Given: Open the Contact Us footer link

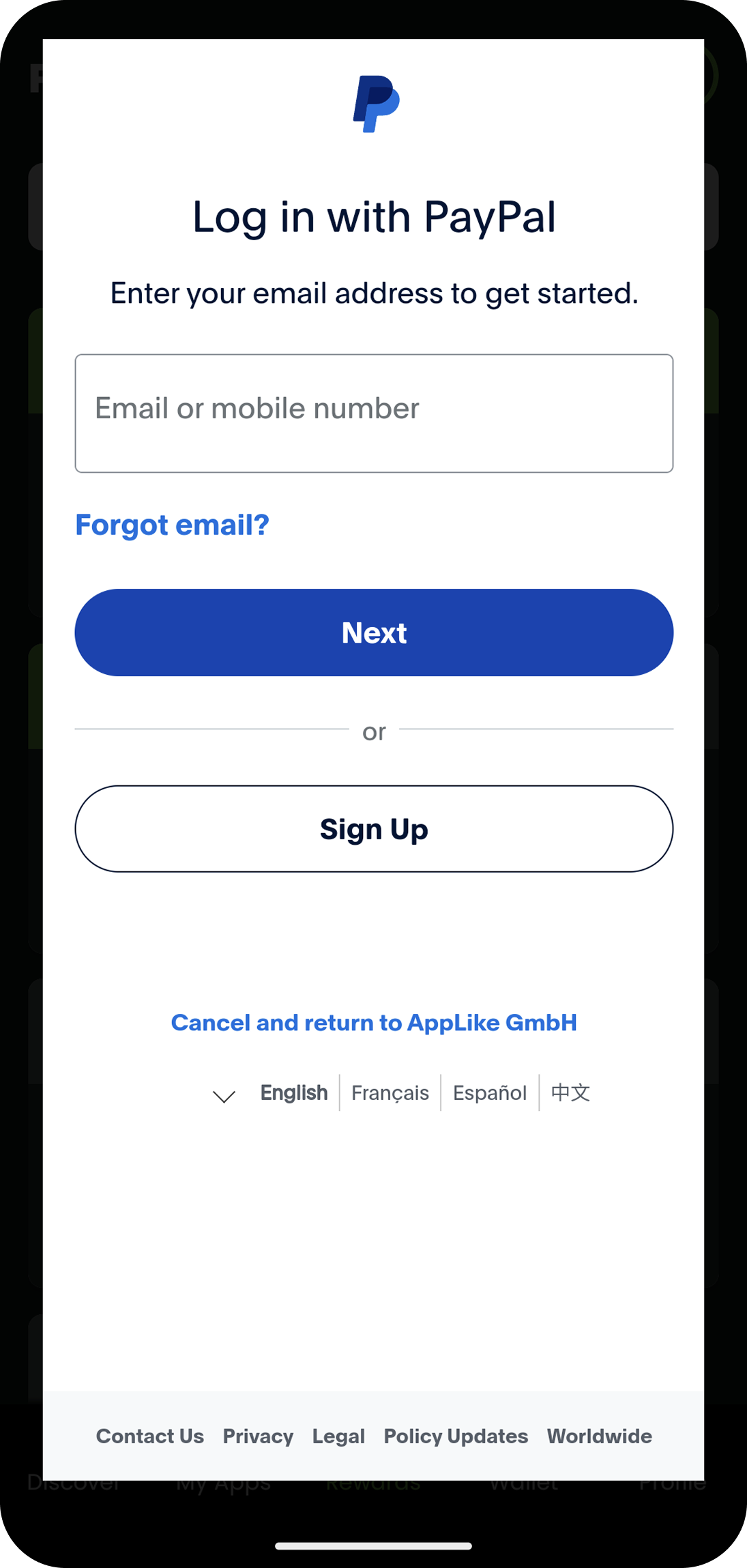Looking at the screenshot, I should pyautogui.click(x=149, y=1436).
